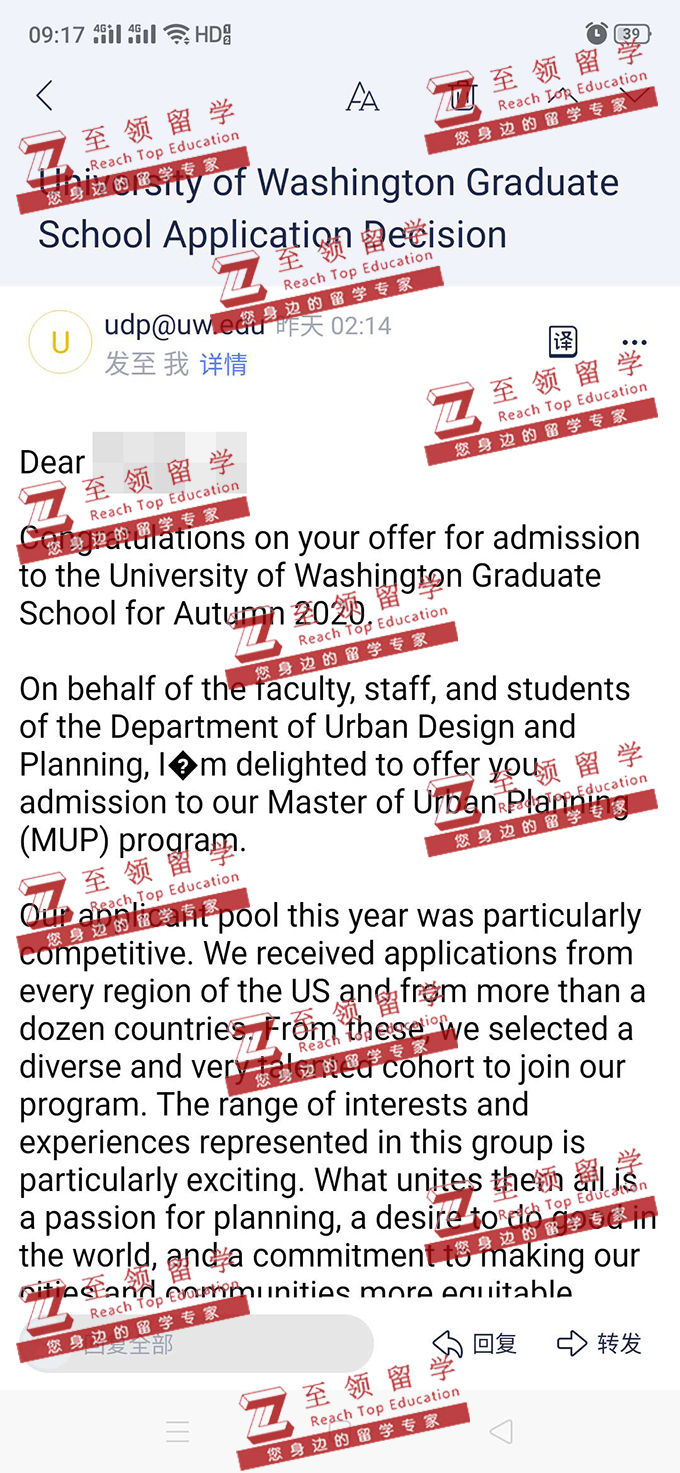Show sender details via 详情

(223, 365)
